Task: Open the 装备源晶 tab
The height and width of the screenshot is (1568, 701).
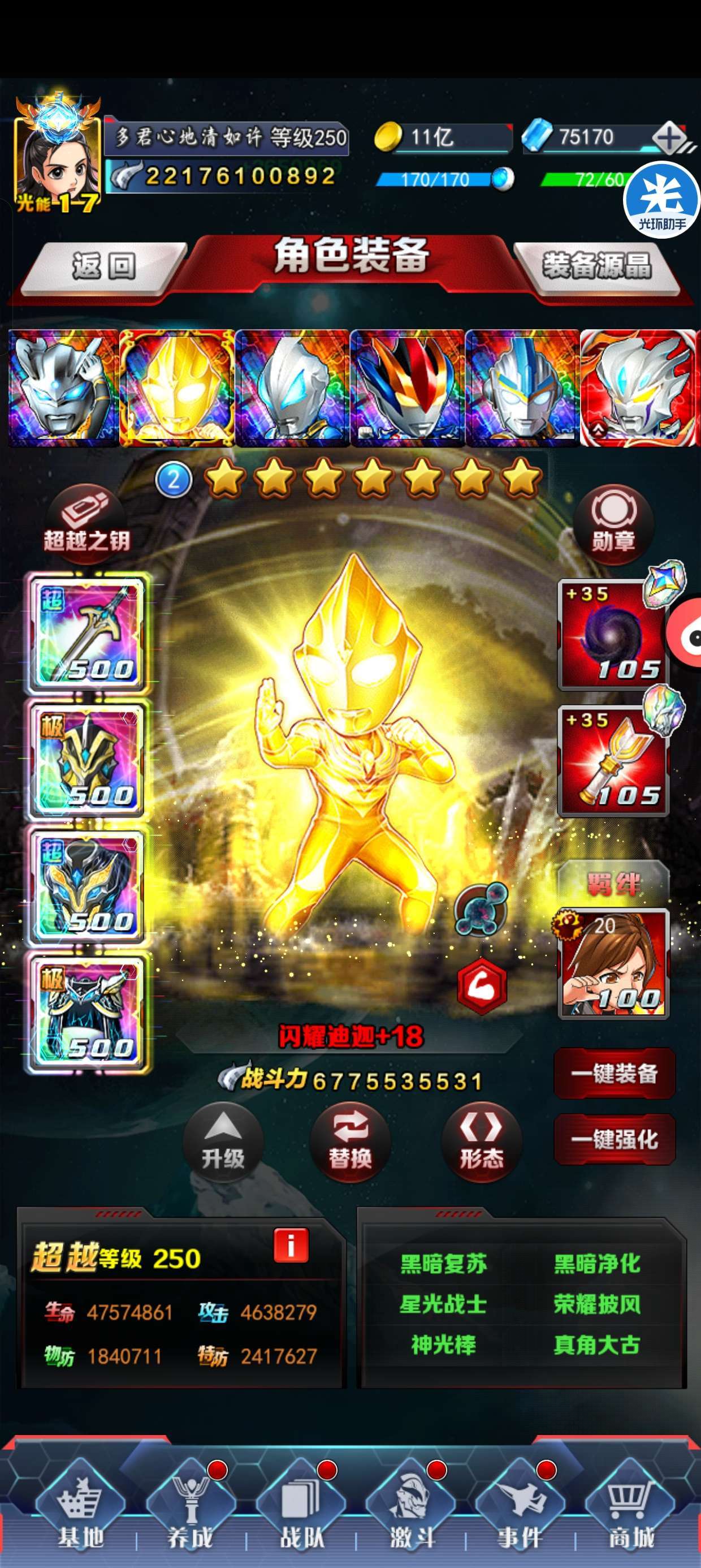Action: point(596,266)
